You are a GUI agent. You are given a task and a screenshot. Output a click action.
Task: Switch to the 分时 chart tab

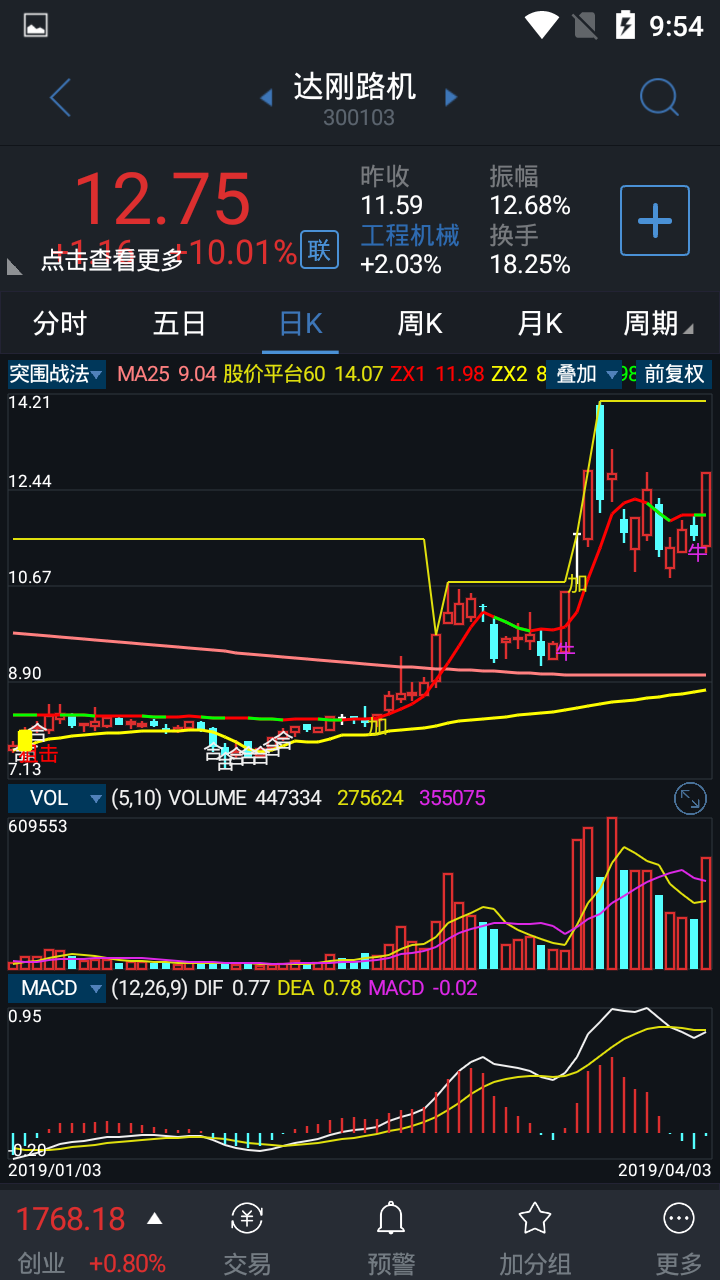pos(60,324)
